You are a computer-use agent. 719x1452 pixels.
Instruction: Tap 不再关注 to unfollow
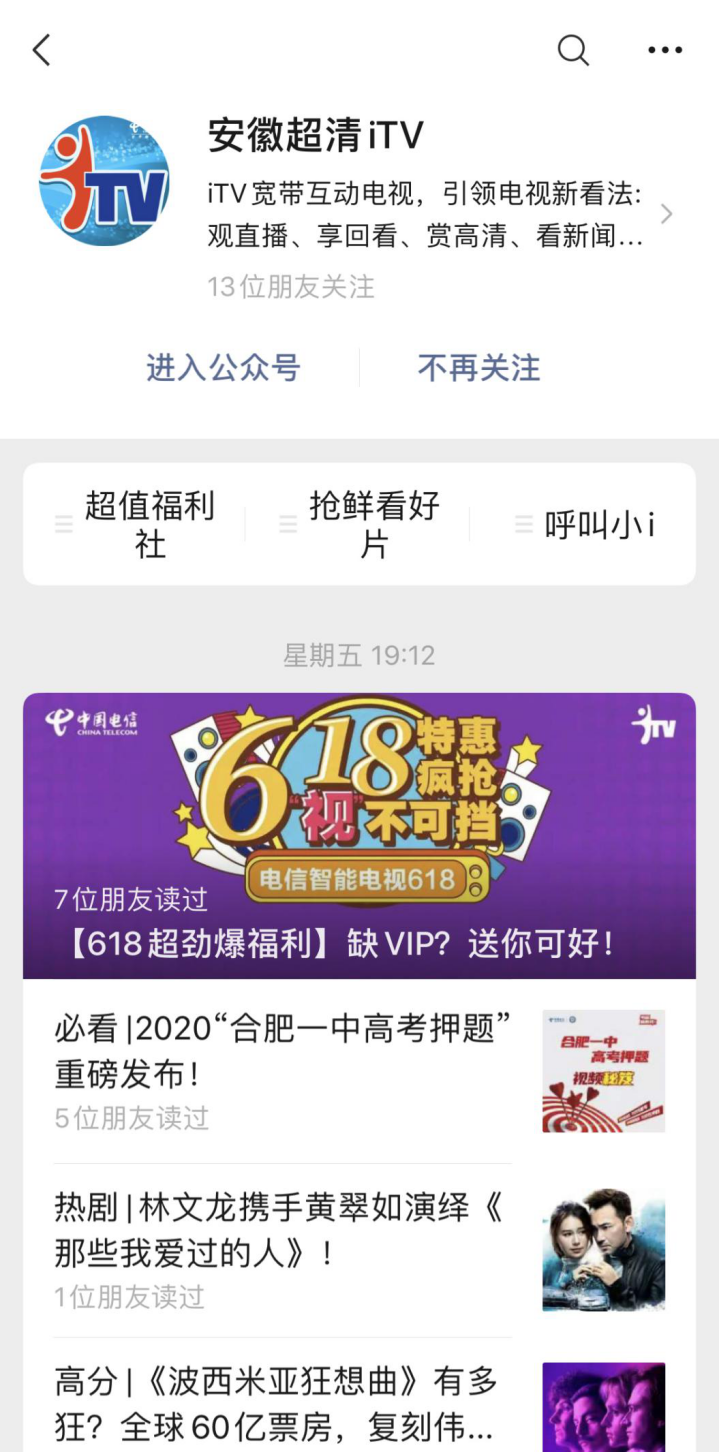tap(479, 368)
